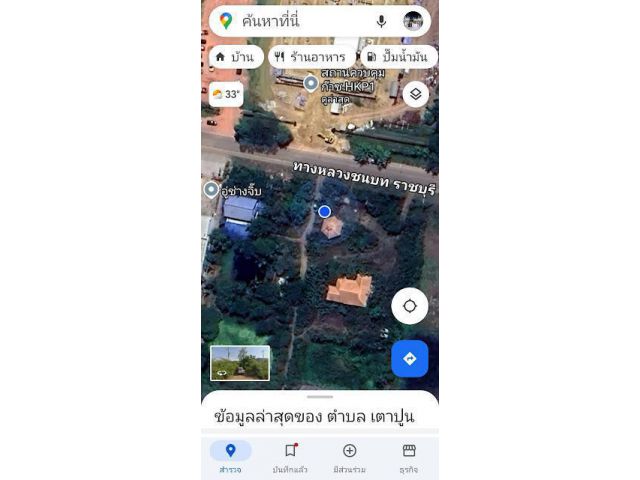Open the ค้นหาที่นี่ search box

pos(300,21)
